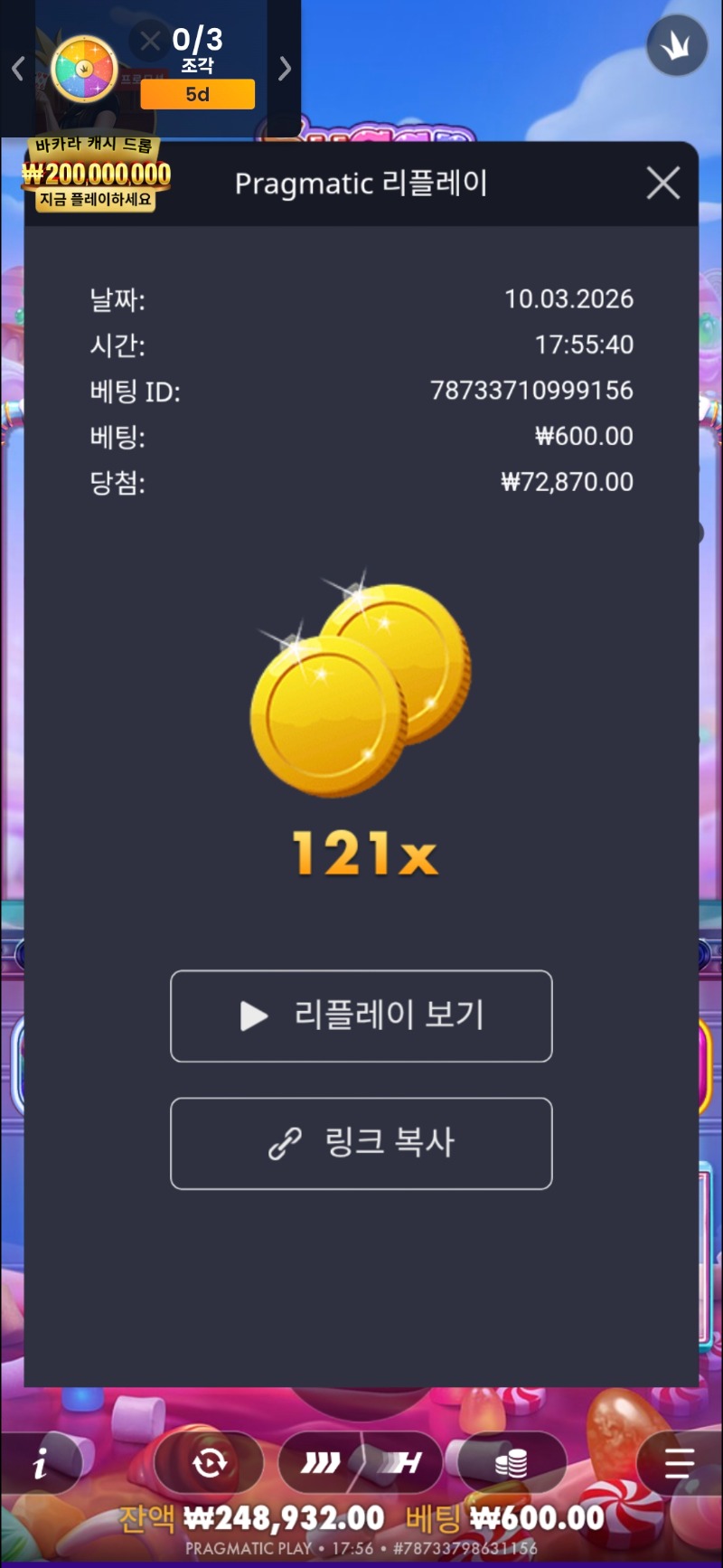Close the Pragmatic 리플레이 dialog
723x1568 pixels.
pos(663,184)
